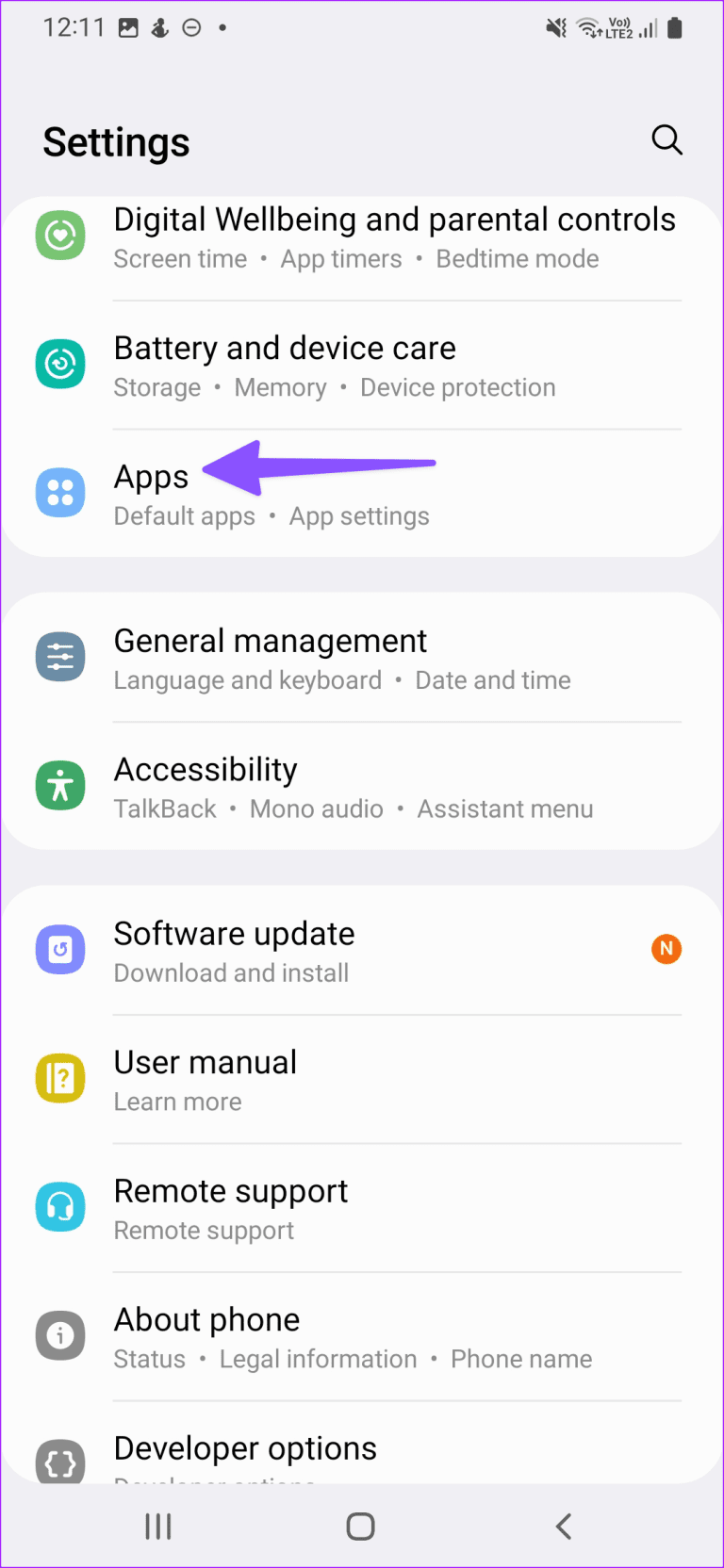Tap the orange N badge on Software update
Screen dimensions: 724x1568
coord(666,949)
